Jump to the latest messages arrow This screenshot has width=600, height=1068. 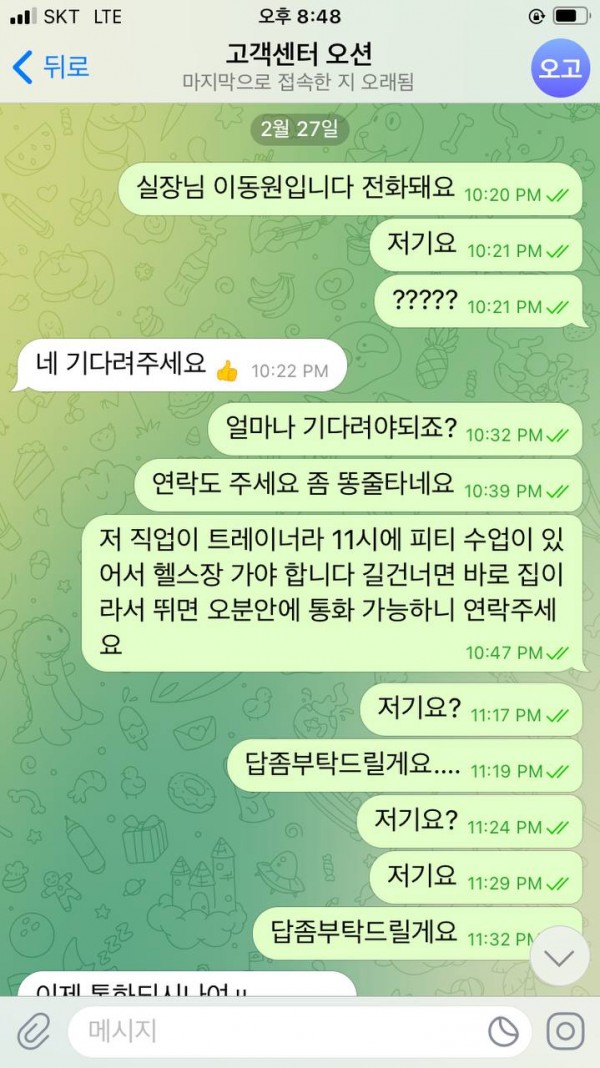559,957
